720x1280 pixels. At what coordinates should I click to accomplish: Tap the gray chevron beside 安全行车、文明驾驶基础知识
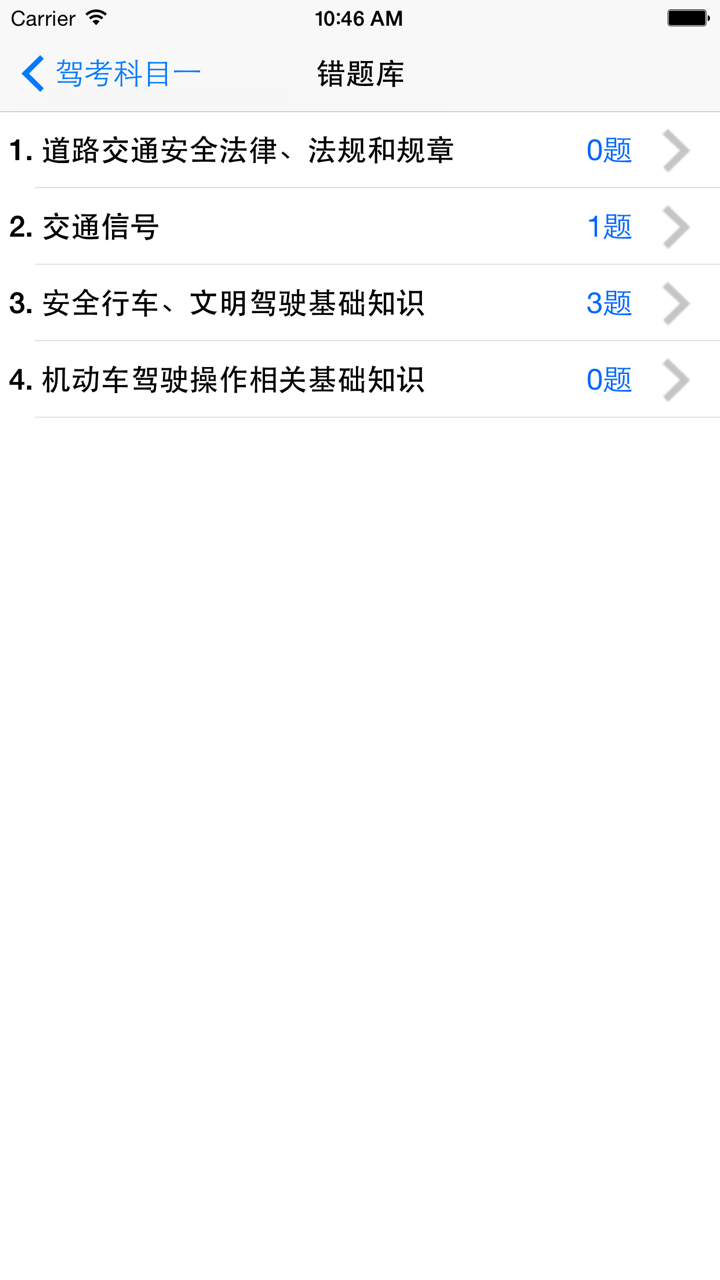677,304
